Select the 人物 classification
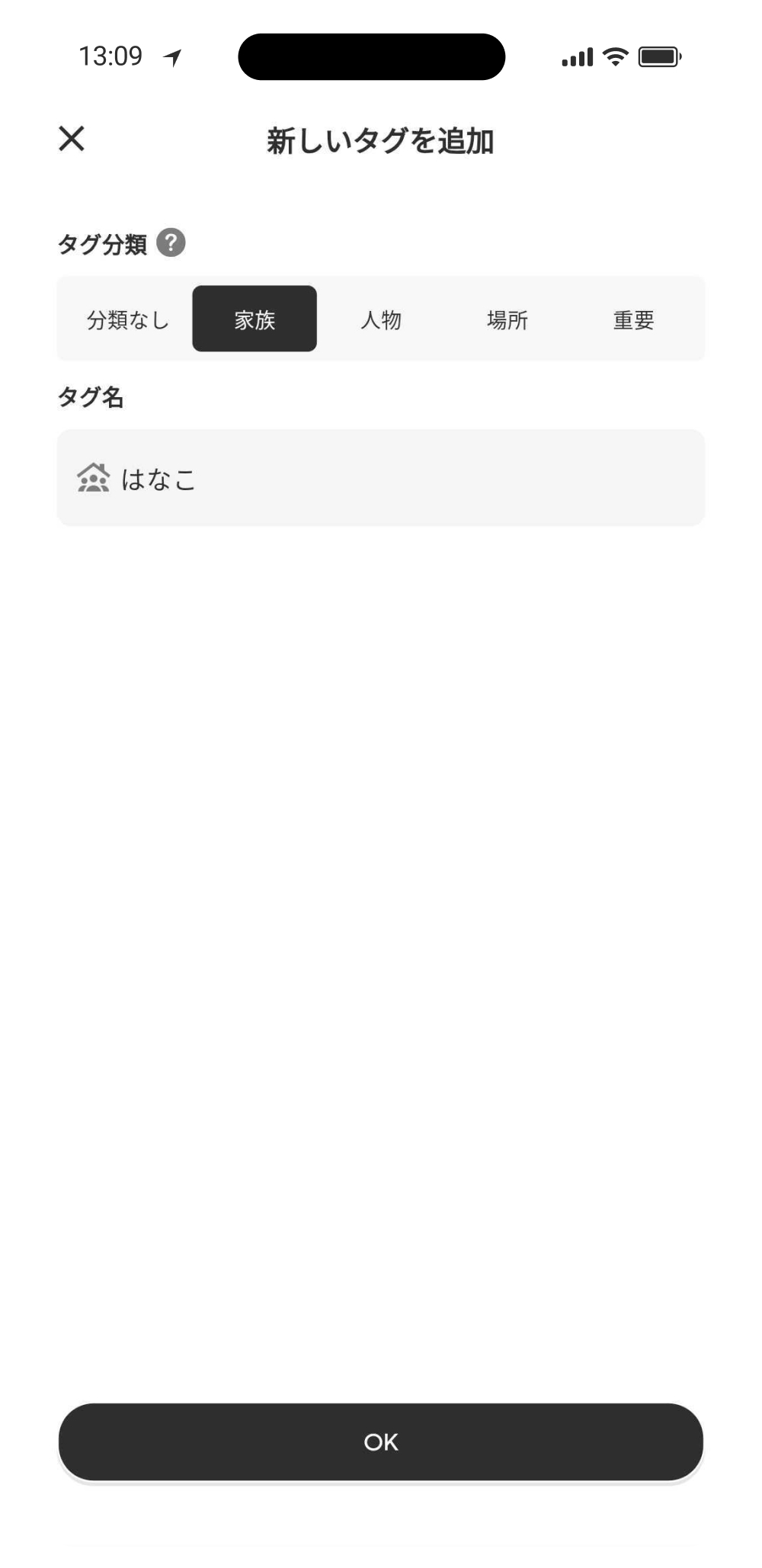The height and width of the screenshot is (1568, 762). click(x=381, y=319)
